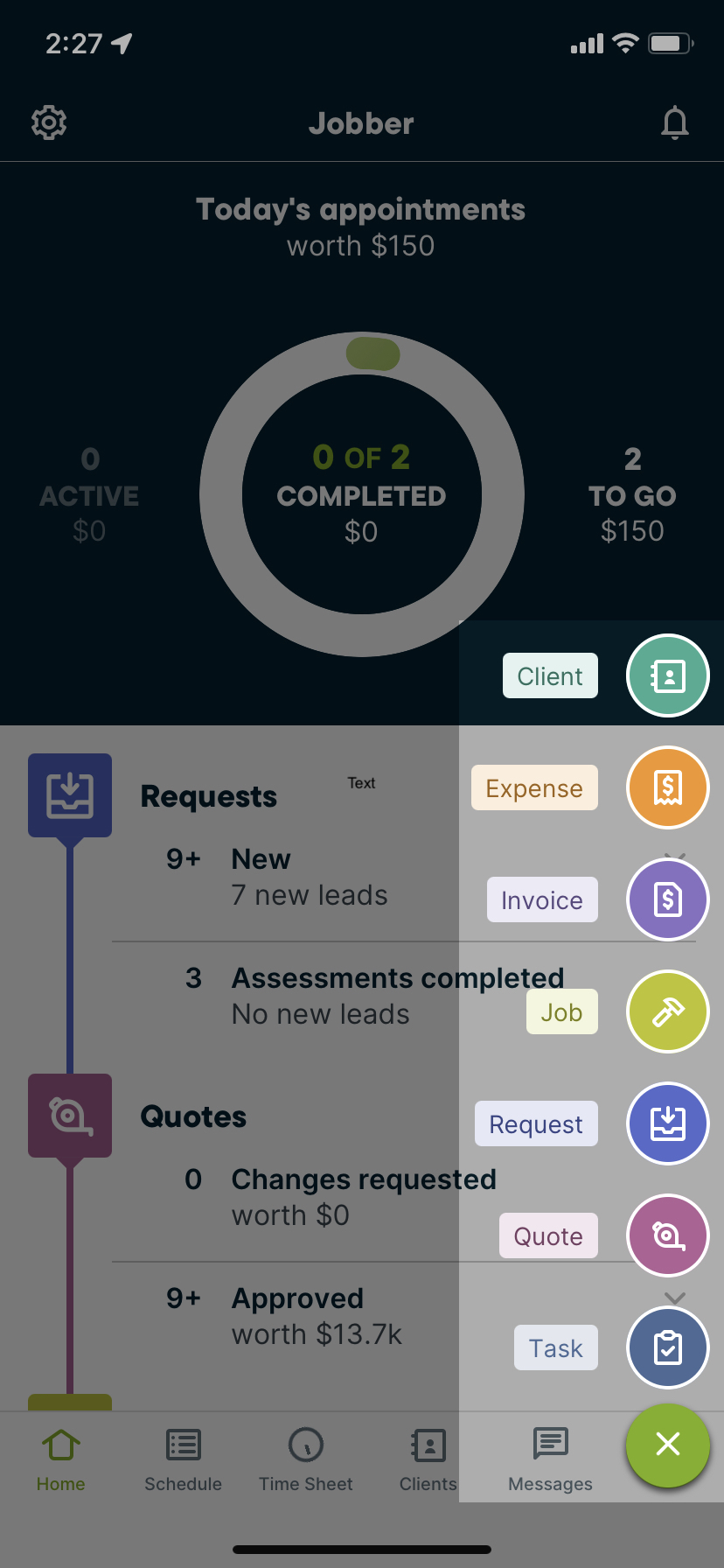Switch to the Messages tab

pos(551,1460)
